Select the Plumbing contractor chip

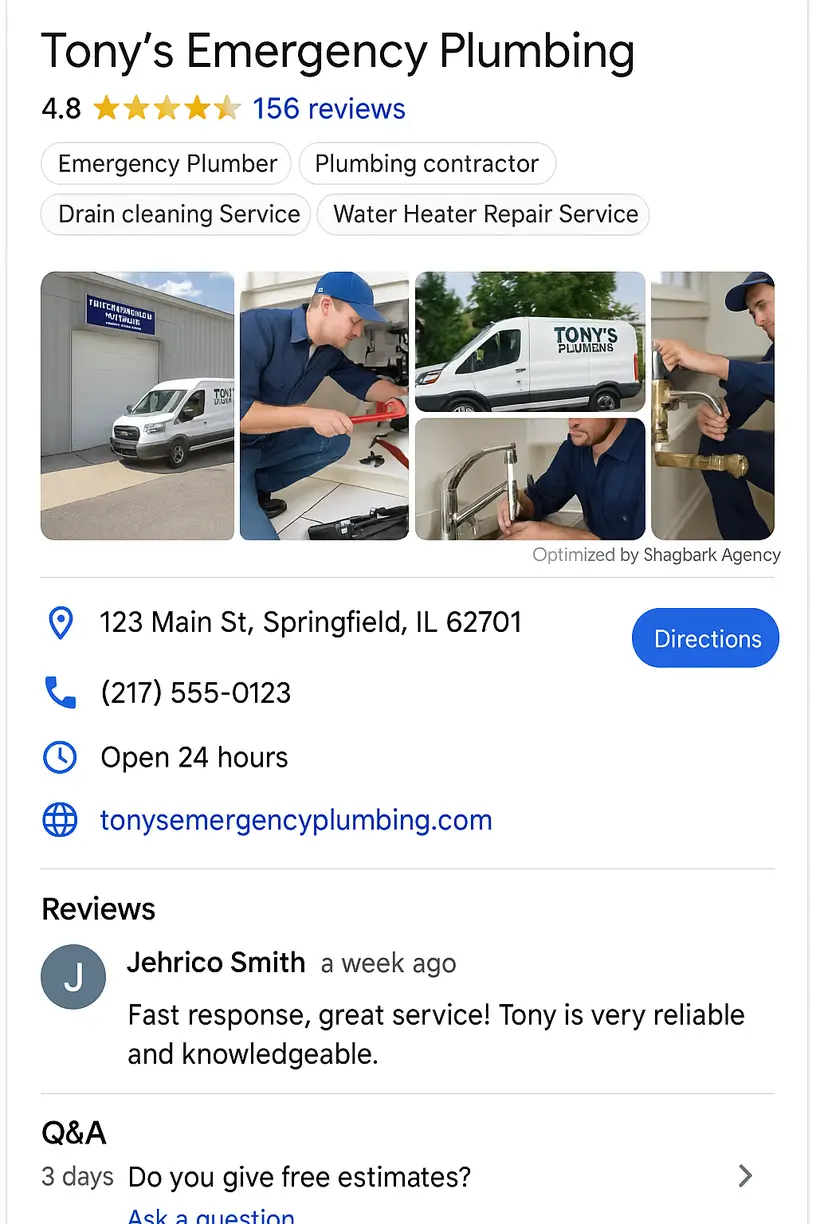tap(427, 164)
